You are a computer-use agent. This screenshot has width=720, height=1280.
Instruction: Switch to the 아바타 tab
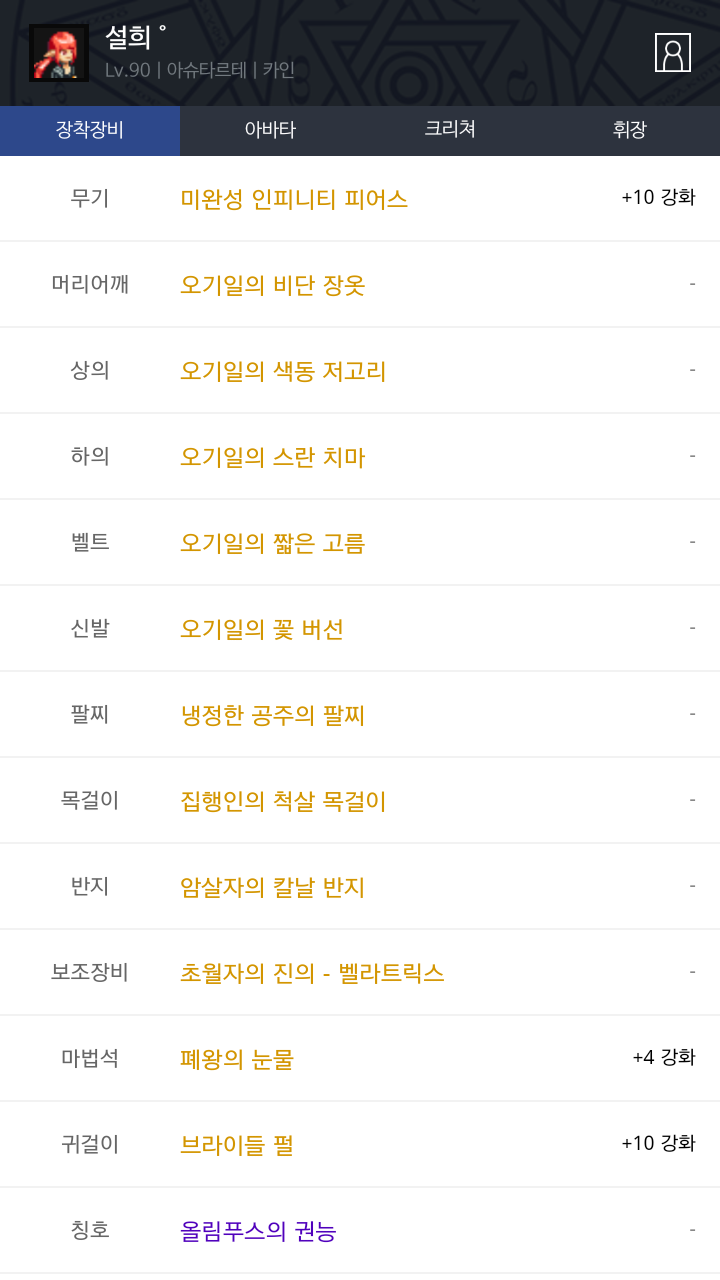tap(270, 130)
